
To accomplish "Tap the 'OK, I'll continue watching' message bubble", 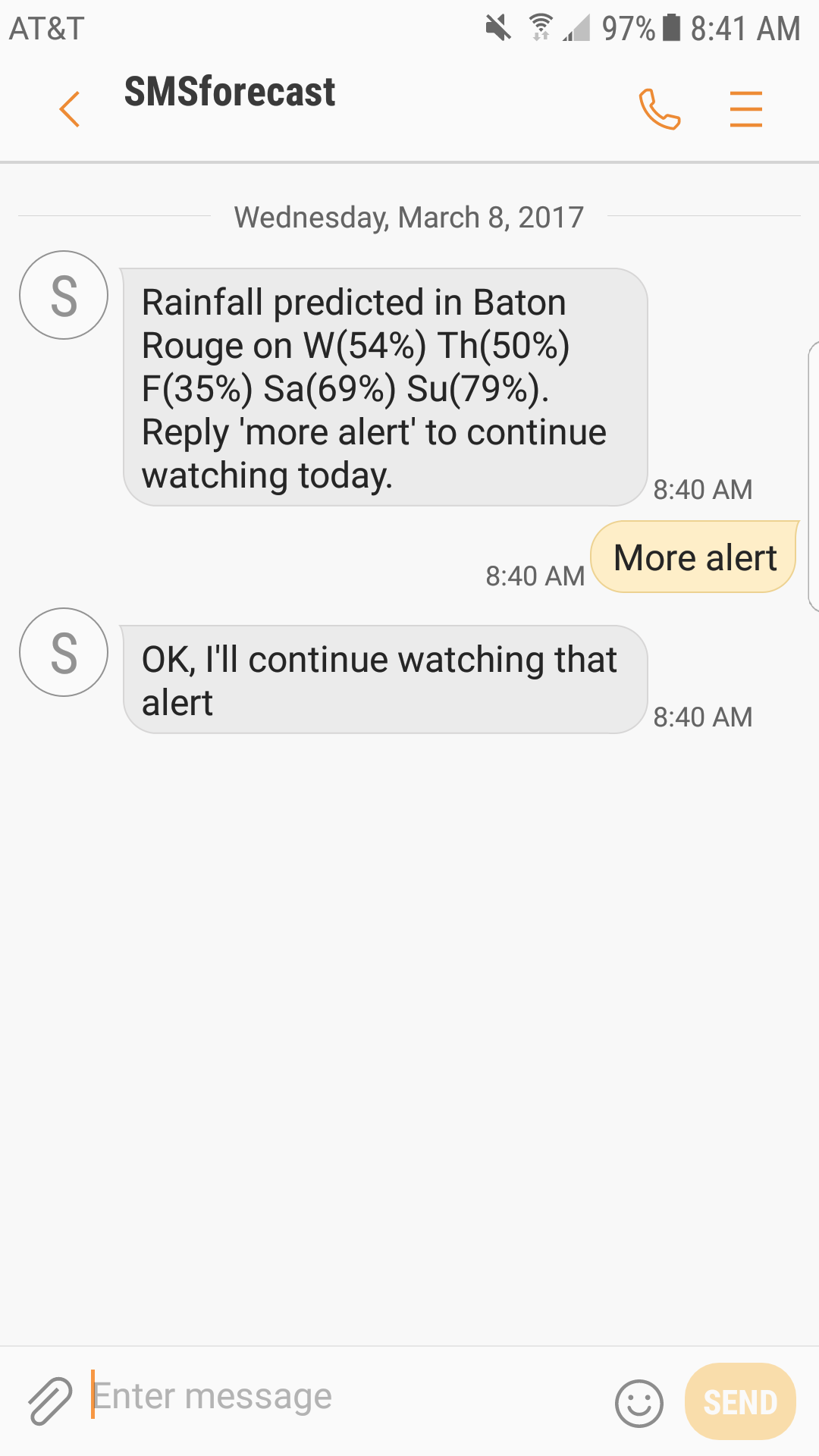I will pos(385,679).
